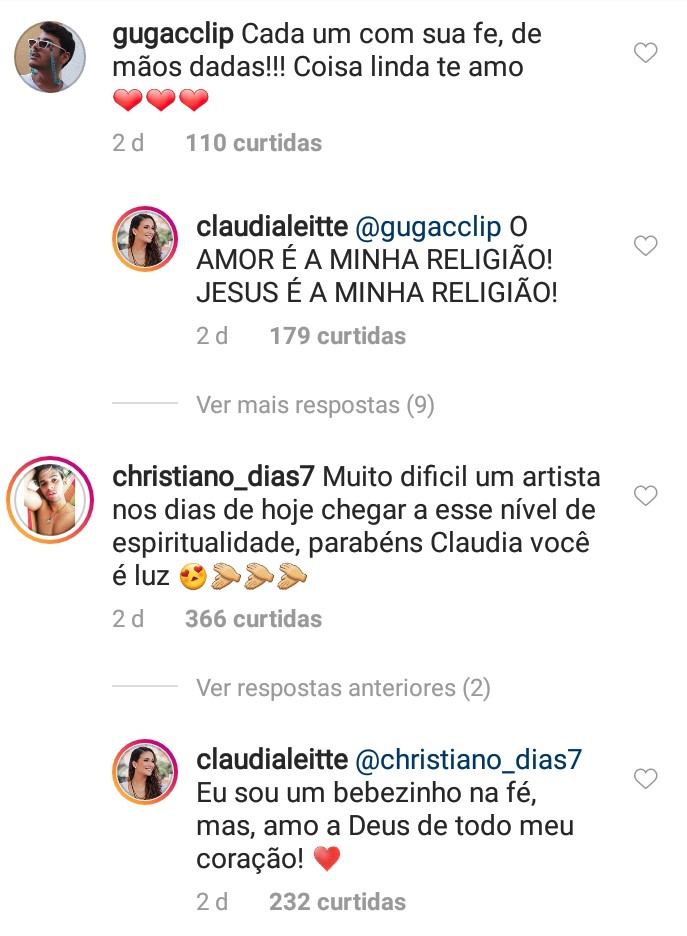
Task: Open christiano_dias7's profile picture
Action: [50, 498]
